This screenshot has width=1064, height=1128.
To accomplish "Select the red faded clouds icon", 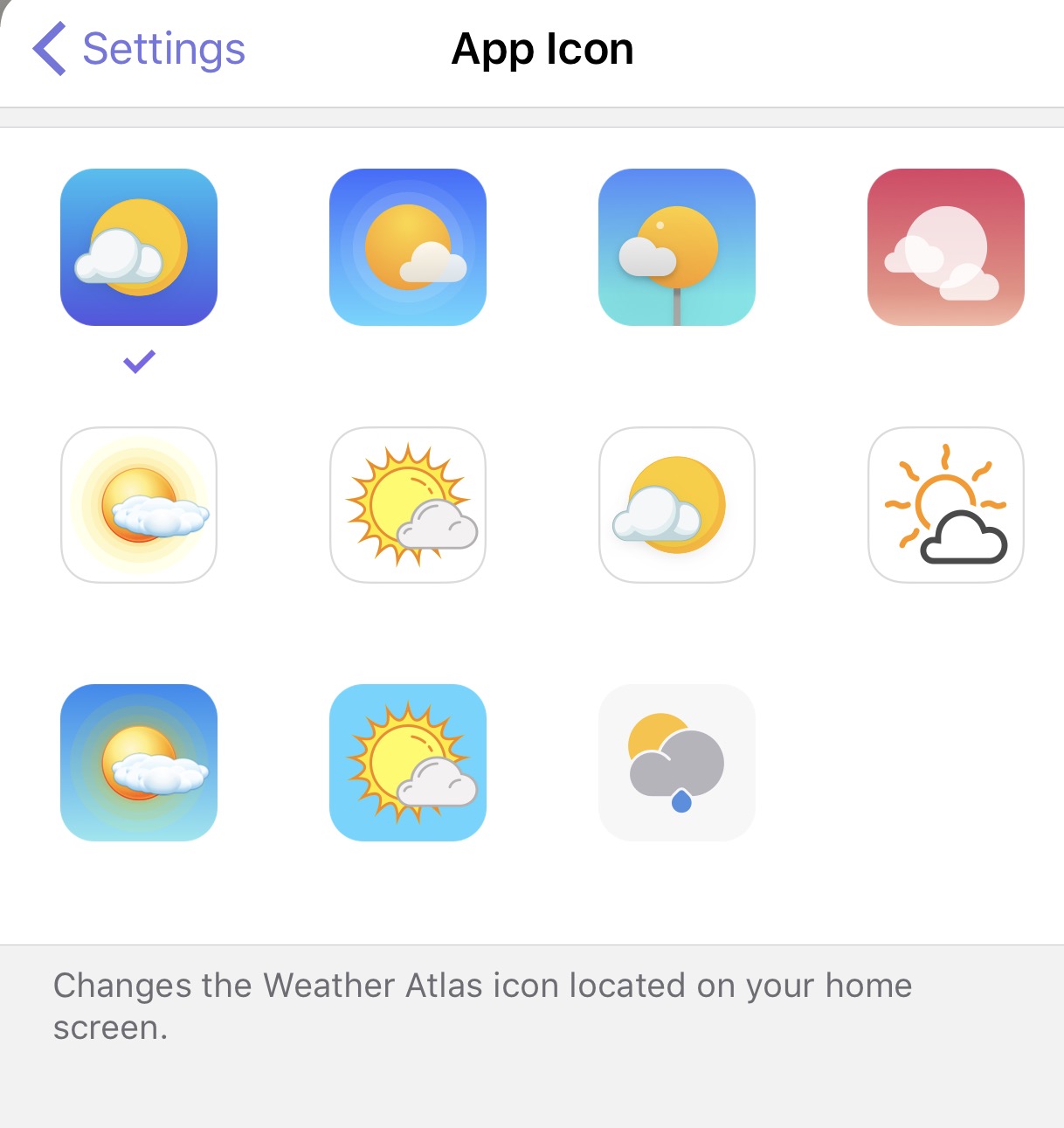I will pos(946,247).
